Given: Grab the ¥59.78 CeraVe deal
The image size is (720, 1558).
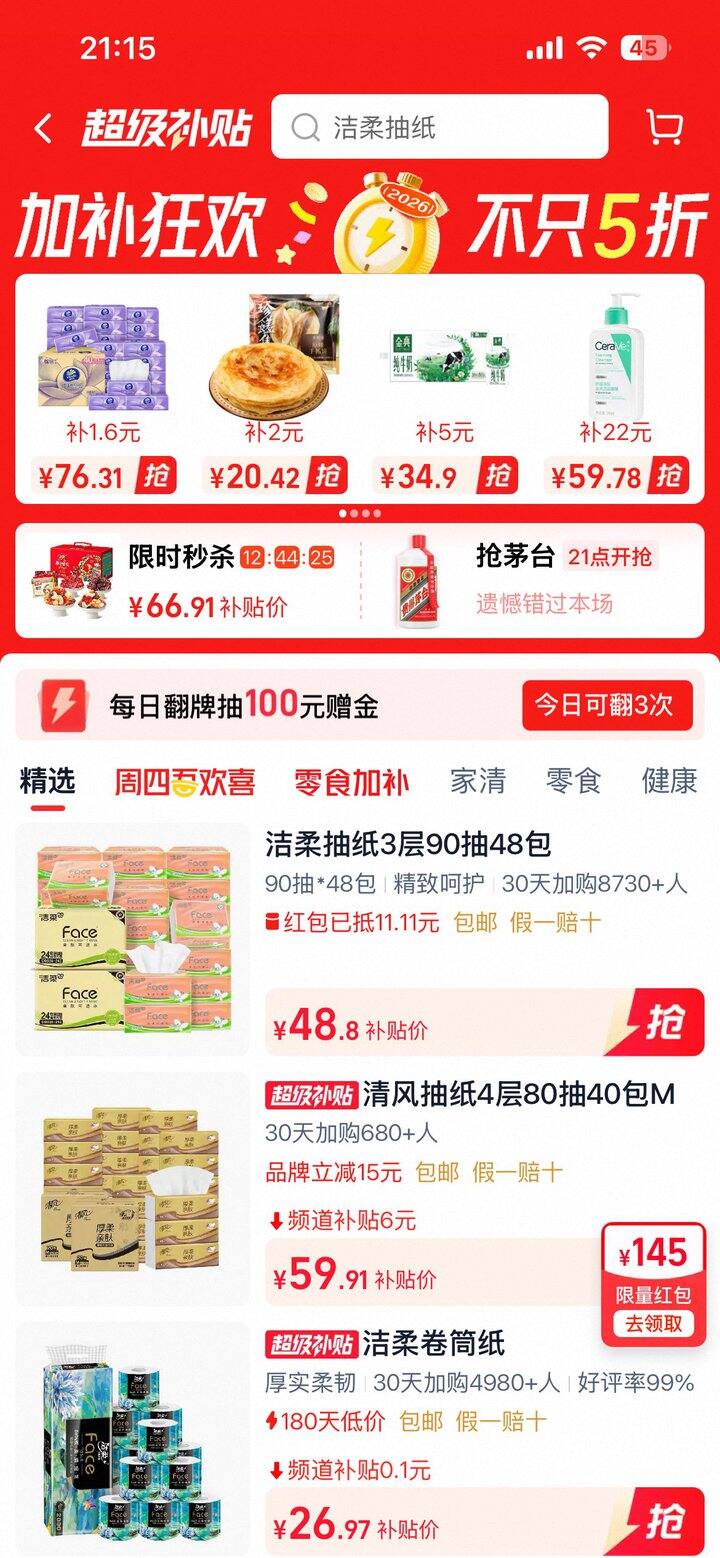Looking at the screenshot, I should pyautogui.click(x=668, y=476).
